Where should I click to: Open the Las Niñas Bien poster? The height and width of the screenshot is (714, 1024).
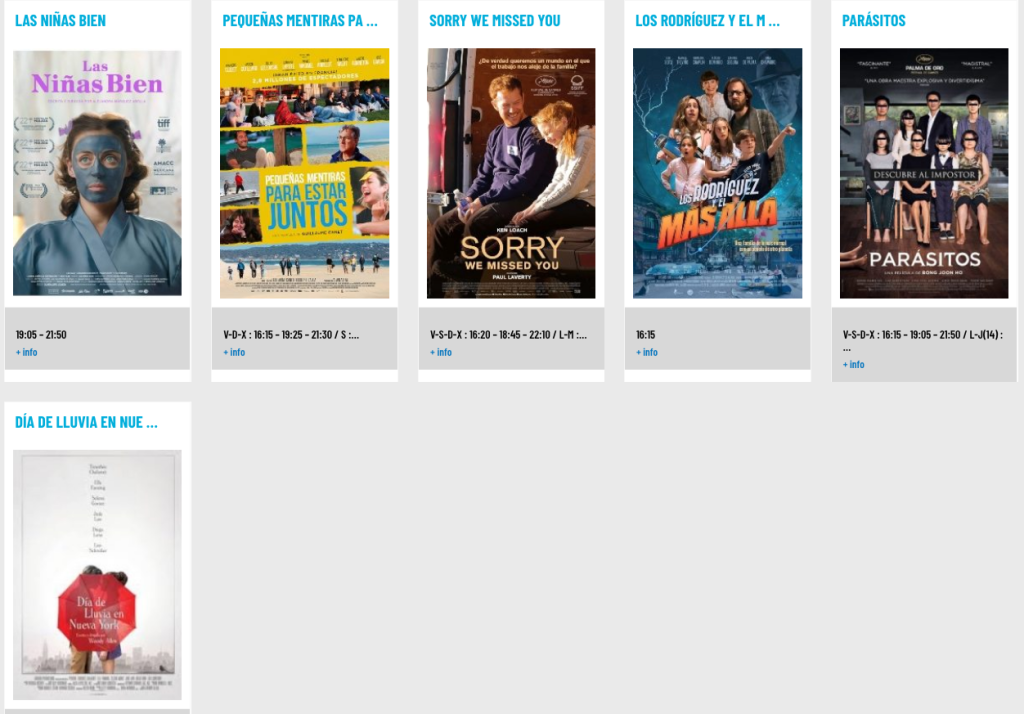tap(97, 173)
